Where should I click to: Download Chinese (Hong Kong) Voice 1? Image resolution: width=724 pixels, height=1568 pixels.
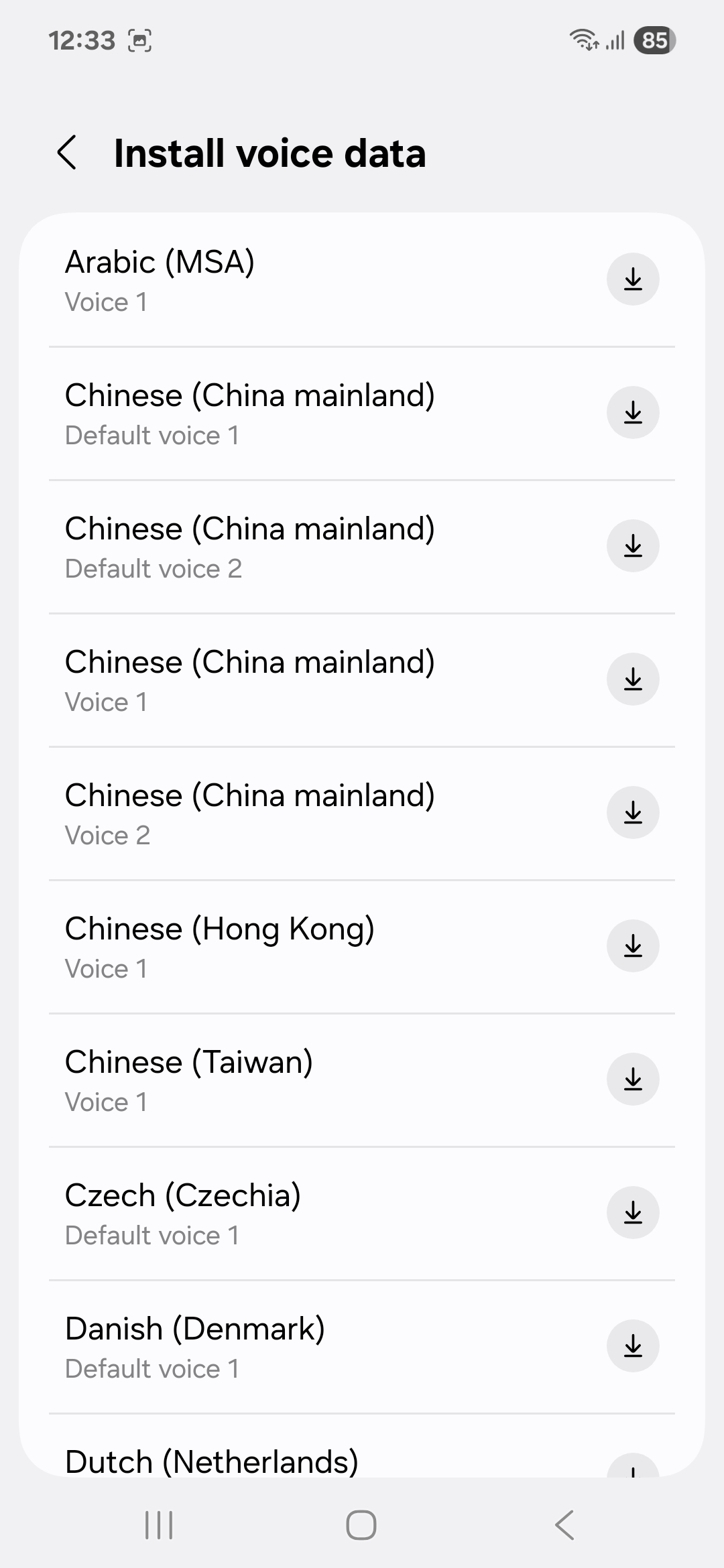click(633, 945)
